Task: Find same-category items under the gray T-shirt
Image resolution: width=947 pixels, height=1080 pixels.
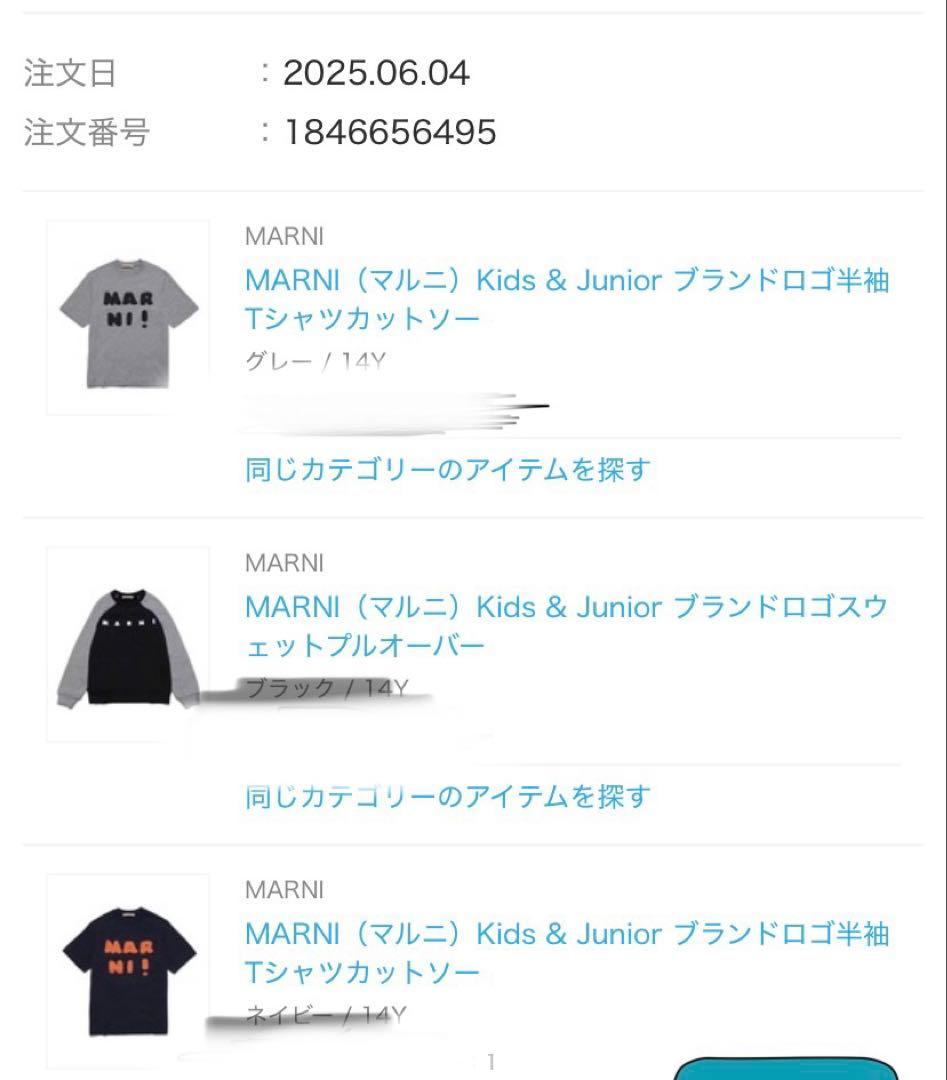Action: (x=447, y=469)
